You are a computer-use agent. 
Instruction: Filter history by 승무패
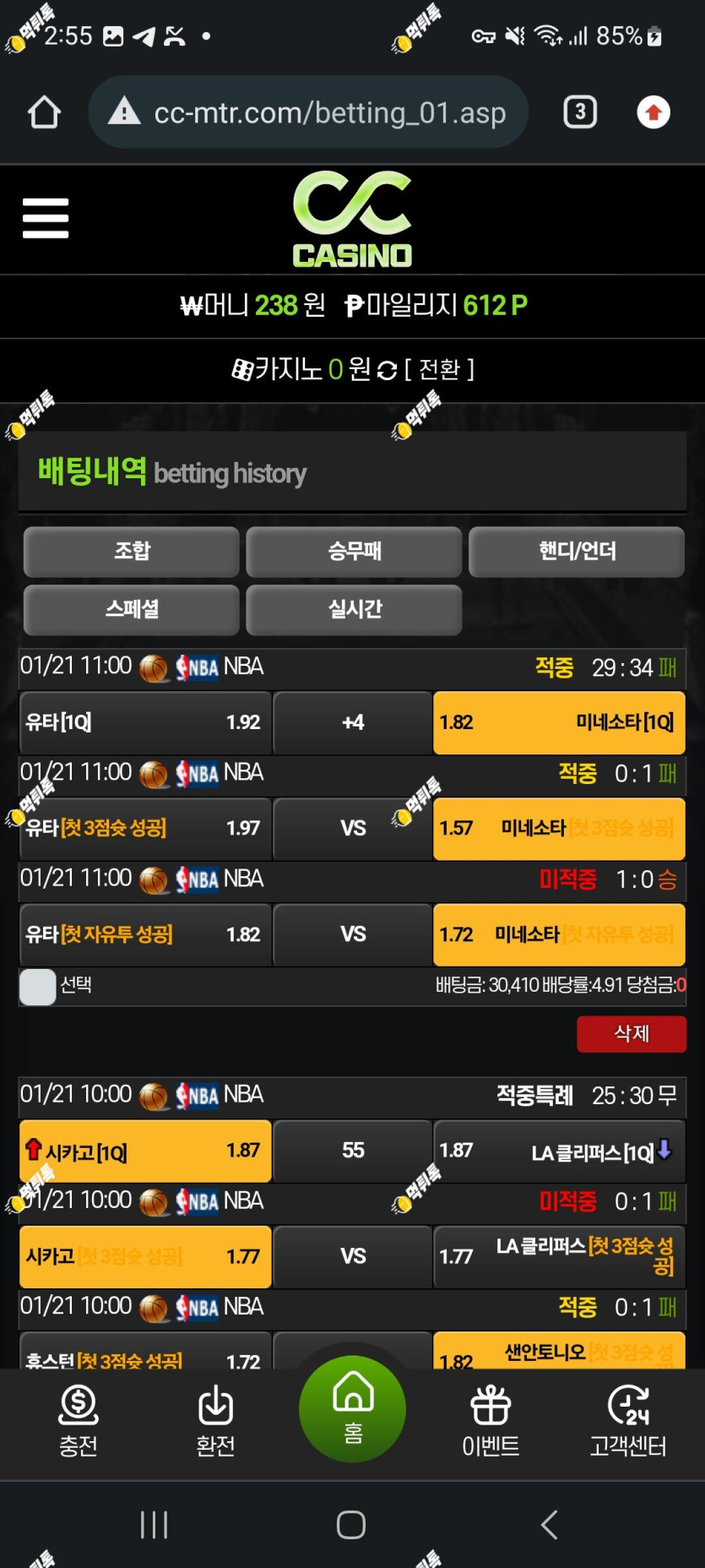354,552
